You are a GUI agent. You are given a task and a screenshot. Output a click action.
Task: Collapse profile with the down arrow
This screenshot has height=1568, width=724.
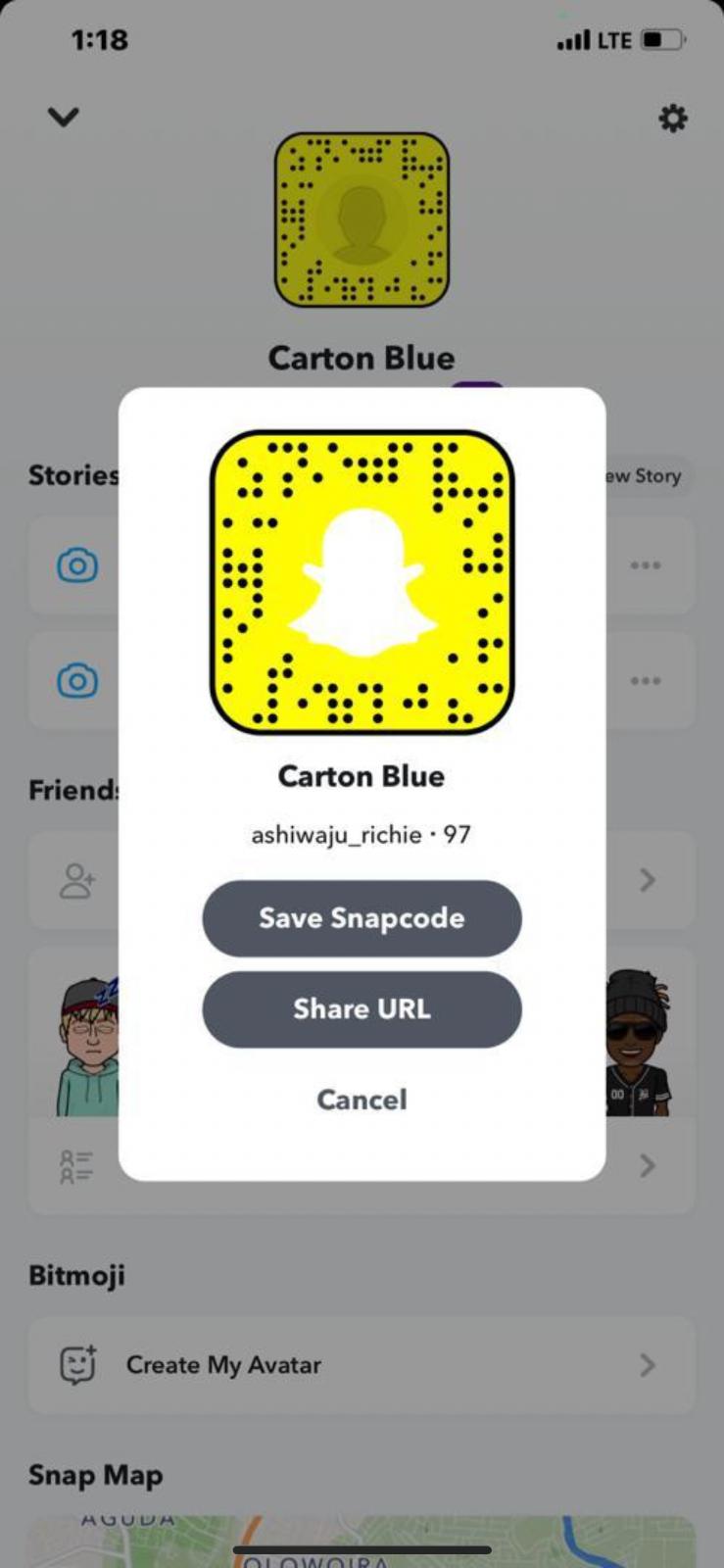tap(64, 118)
